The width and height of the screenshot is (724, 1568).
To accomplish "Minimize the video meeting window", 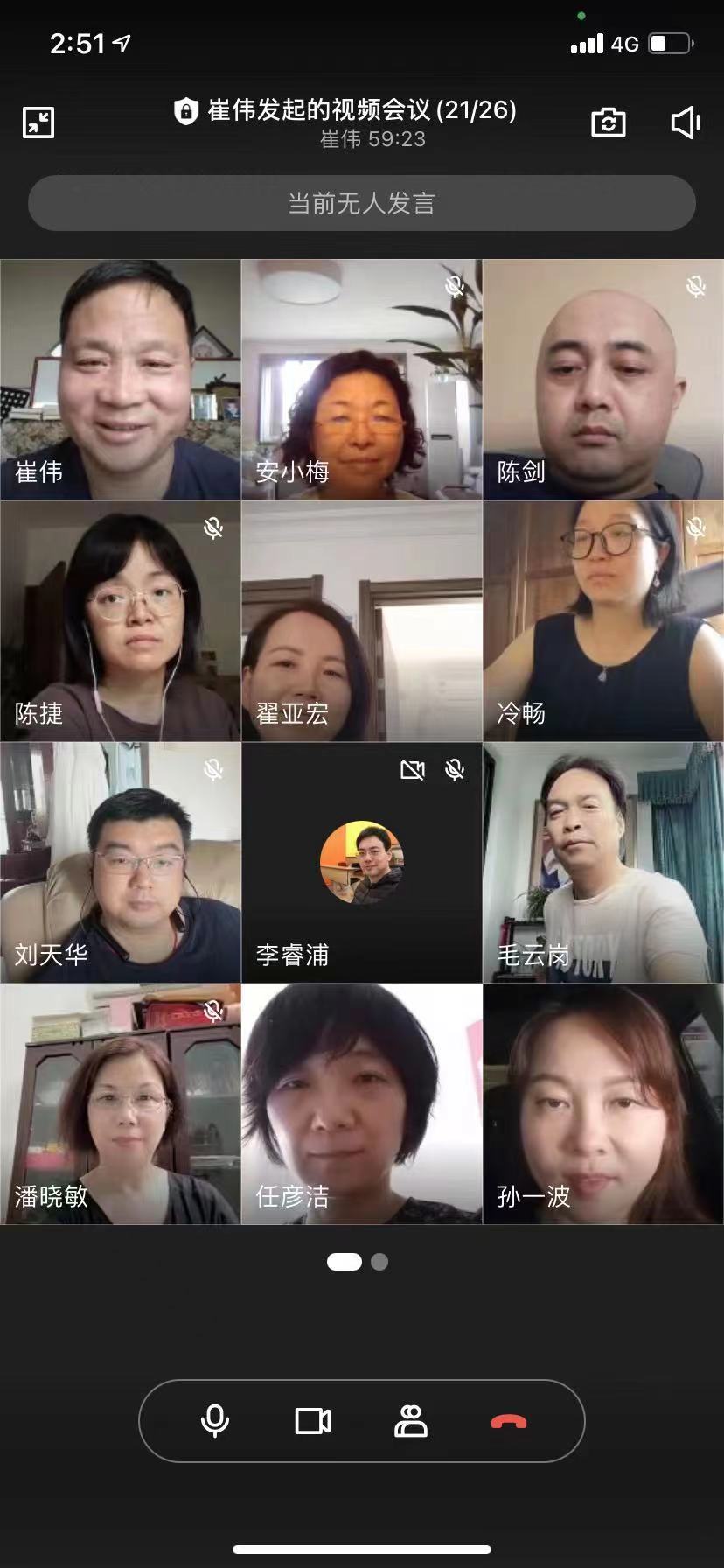I will [38, 122].
